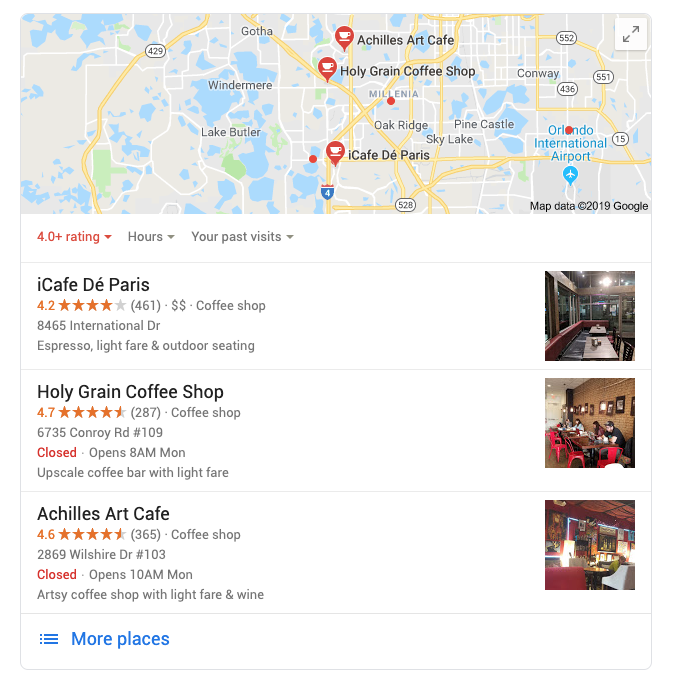The width and height of the screenshot is (674, 693).
Task: Open the 4.0+ rating filter dropdown
Action: 74,237
